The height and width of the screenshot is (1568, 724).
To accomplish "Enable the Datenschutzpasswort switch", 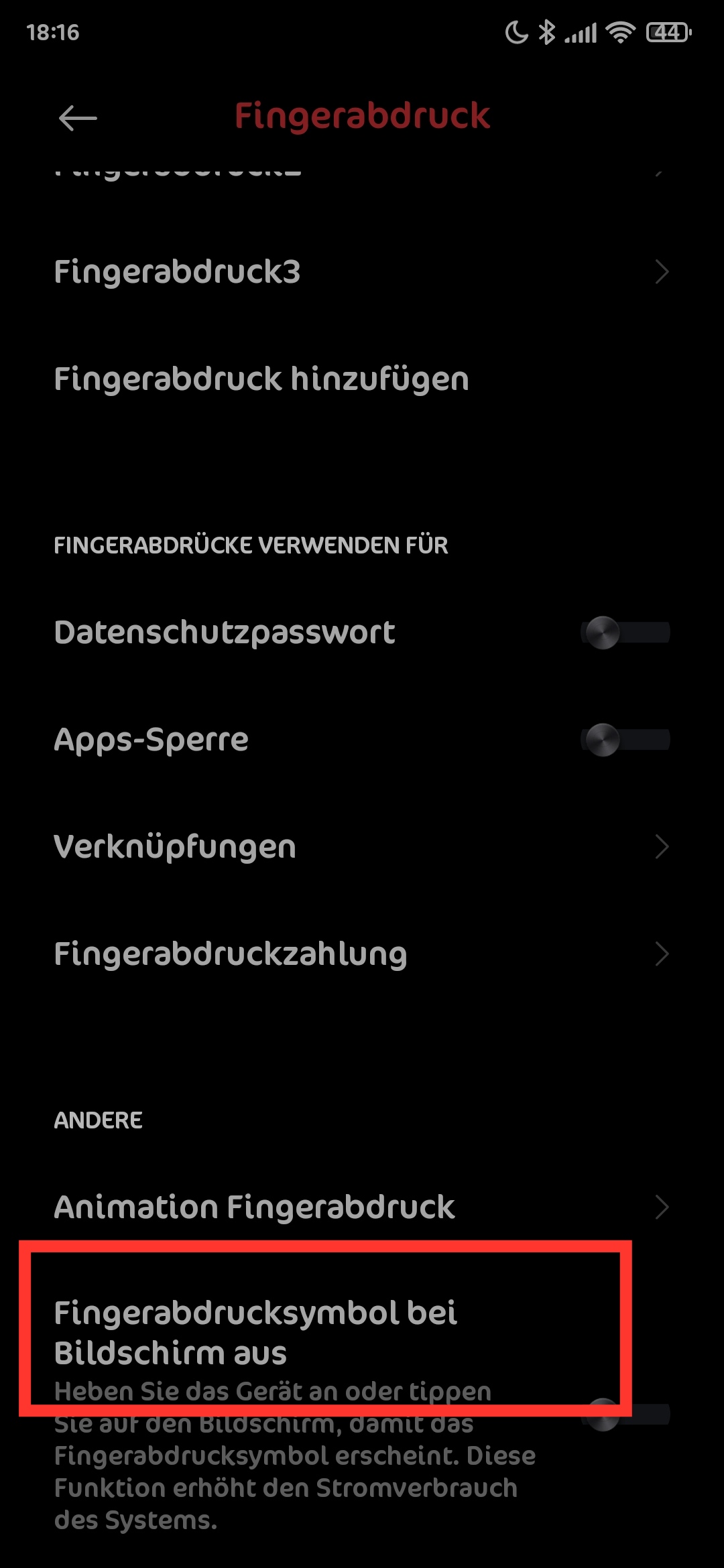I will point(625,633).
